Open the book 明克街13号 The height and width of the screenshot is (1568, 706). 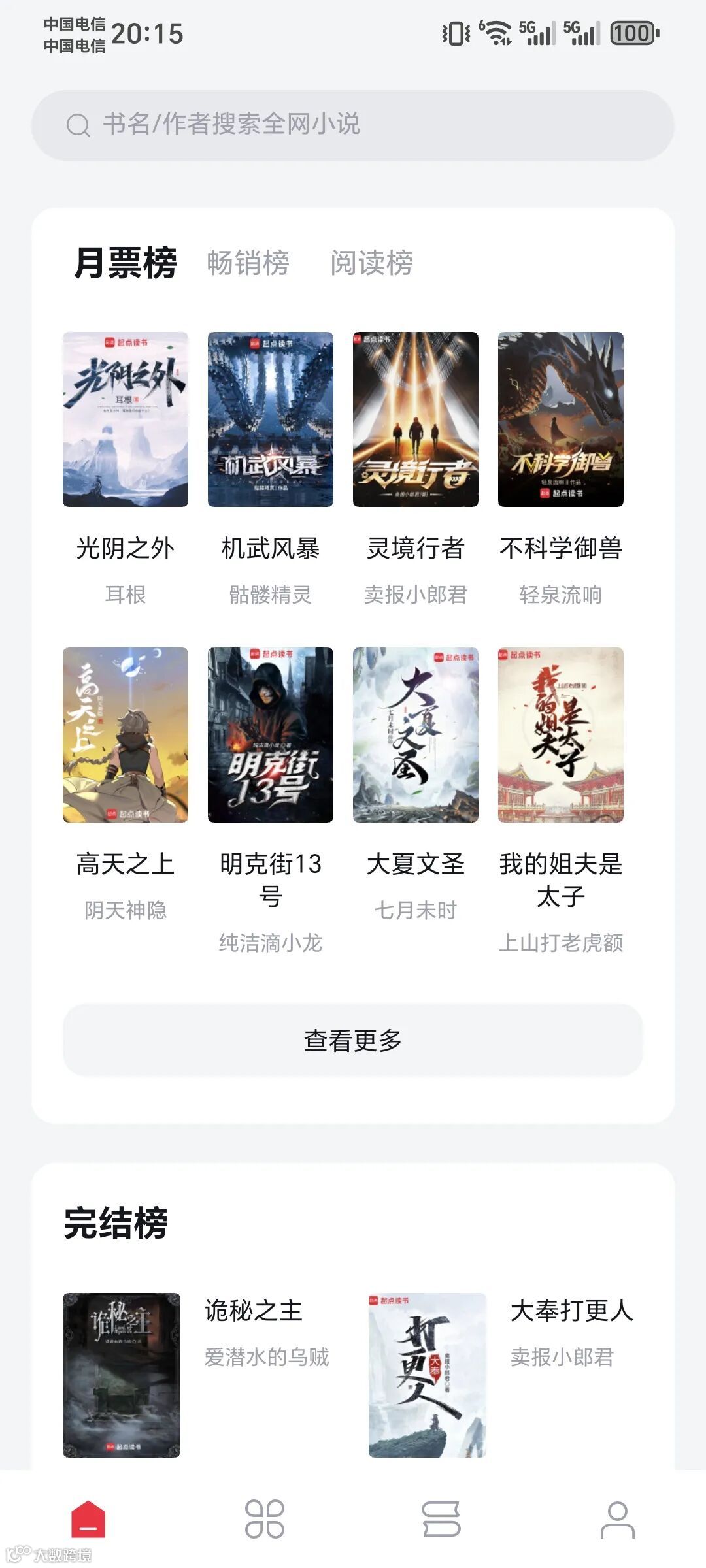(271, 735)
